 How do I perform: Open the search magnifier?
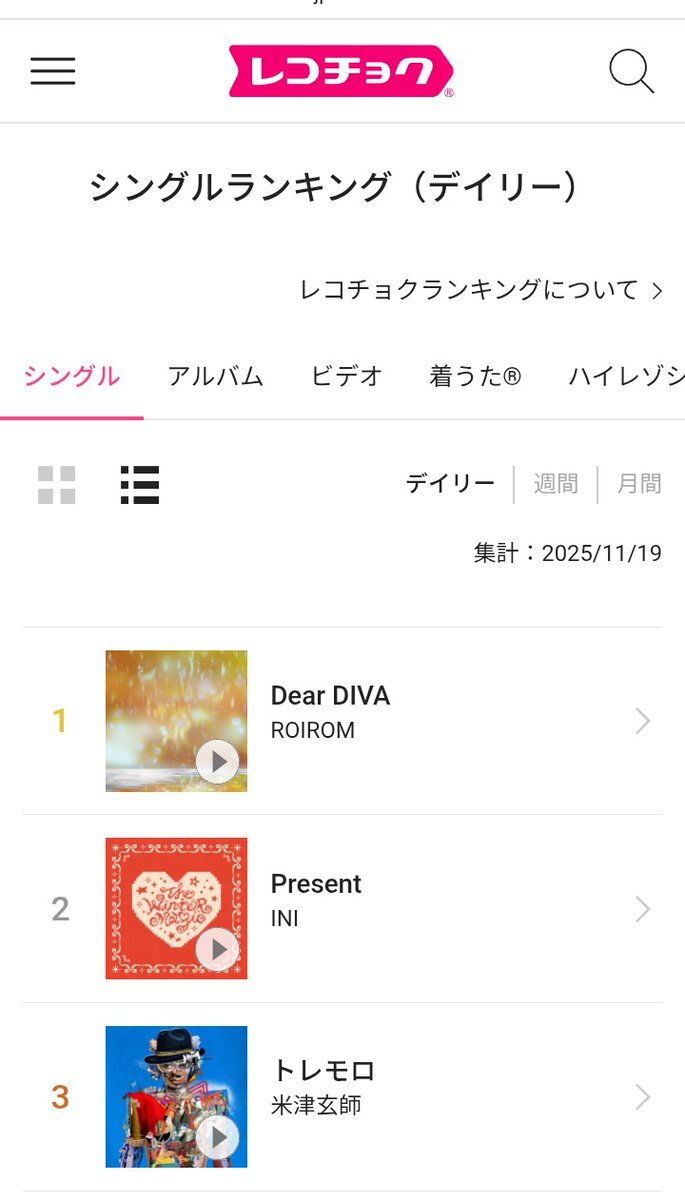click(631, 71)
